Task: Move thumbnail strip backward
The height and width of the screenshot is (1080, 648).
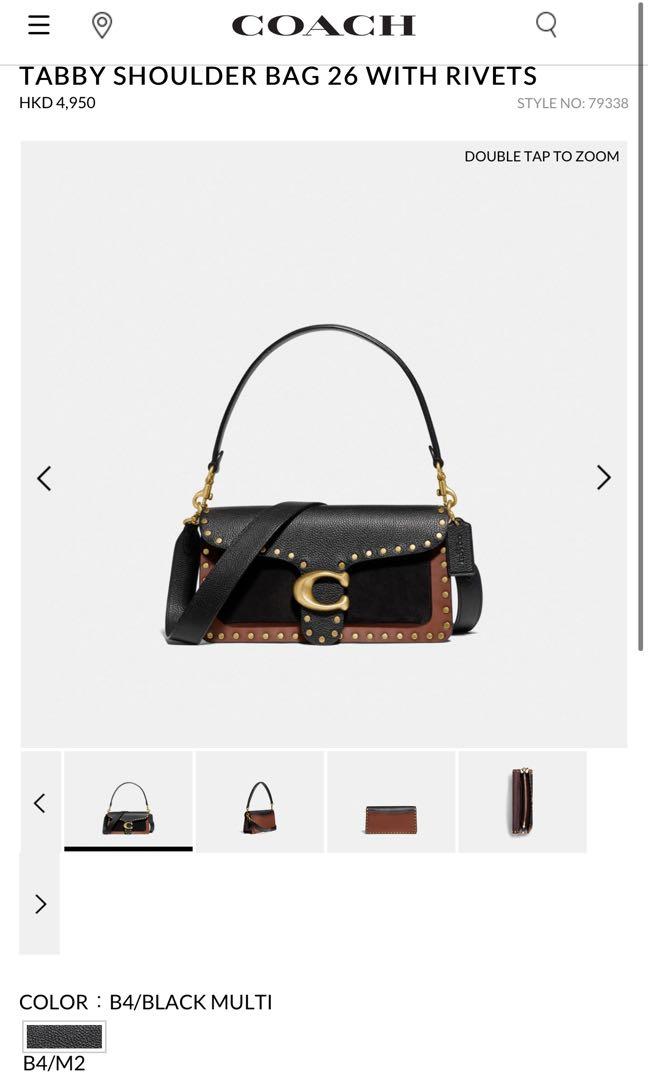Action: 40,803
